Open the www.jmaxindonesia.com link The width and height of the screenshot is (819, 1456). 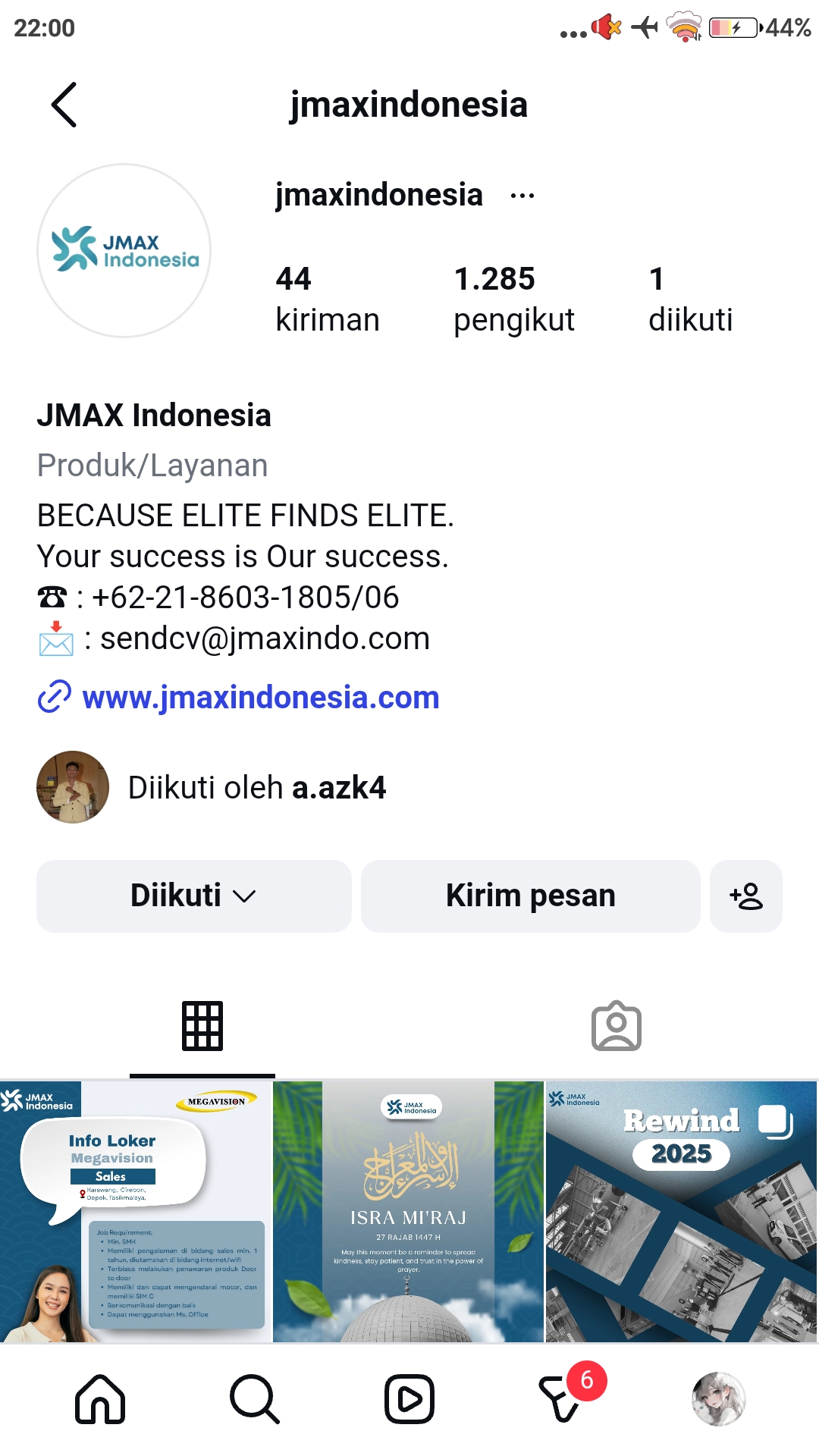coord(260,698)
